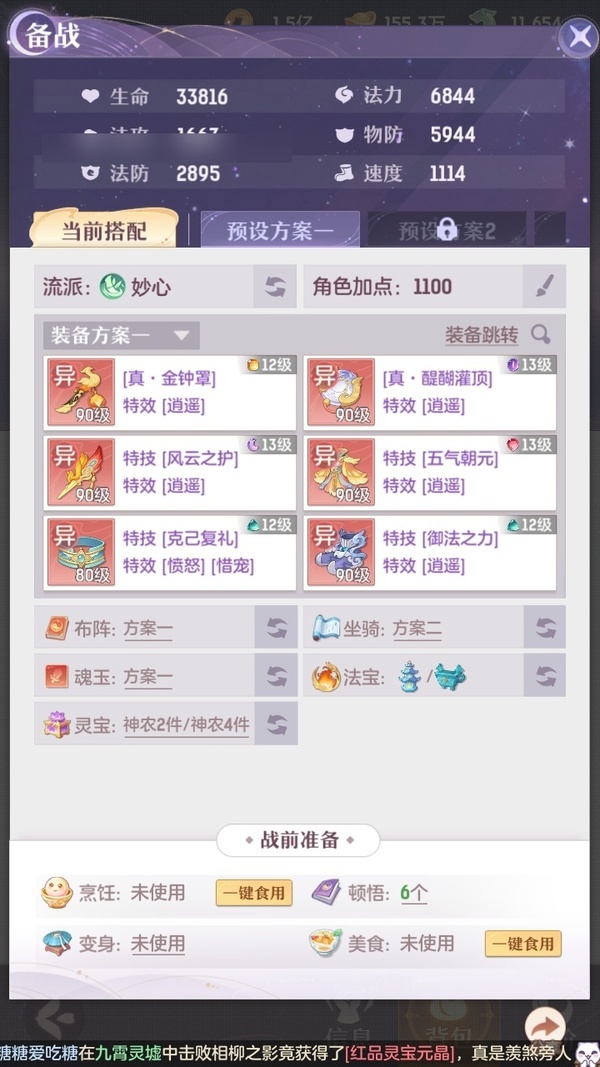The height and width of the screenshot is (1067, 600).
Task: Open the [真·醍醐灌顶] equipment card
Action: 430,392
